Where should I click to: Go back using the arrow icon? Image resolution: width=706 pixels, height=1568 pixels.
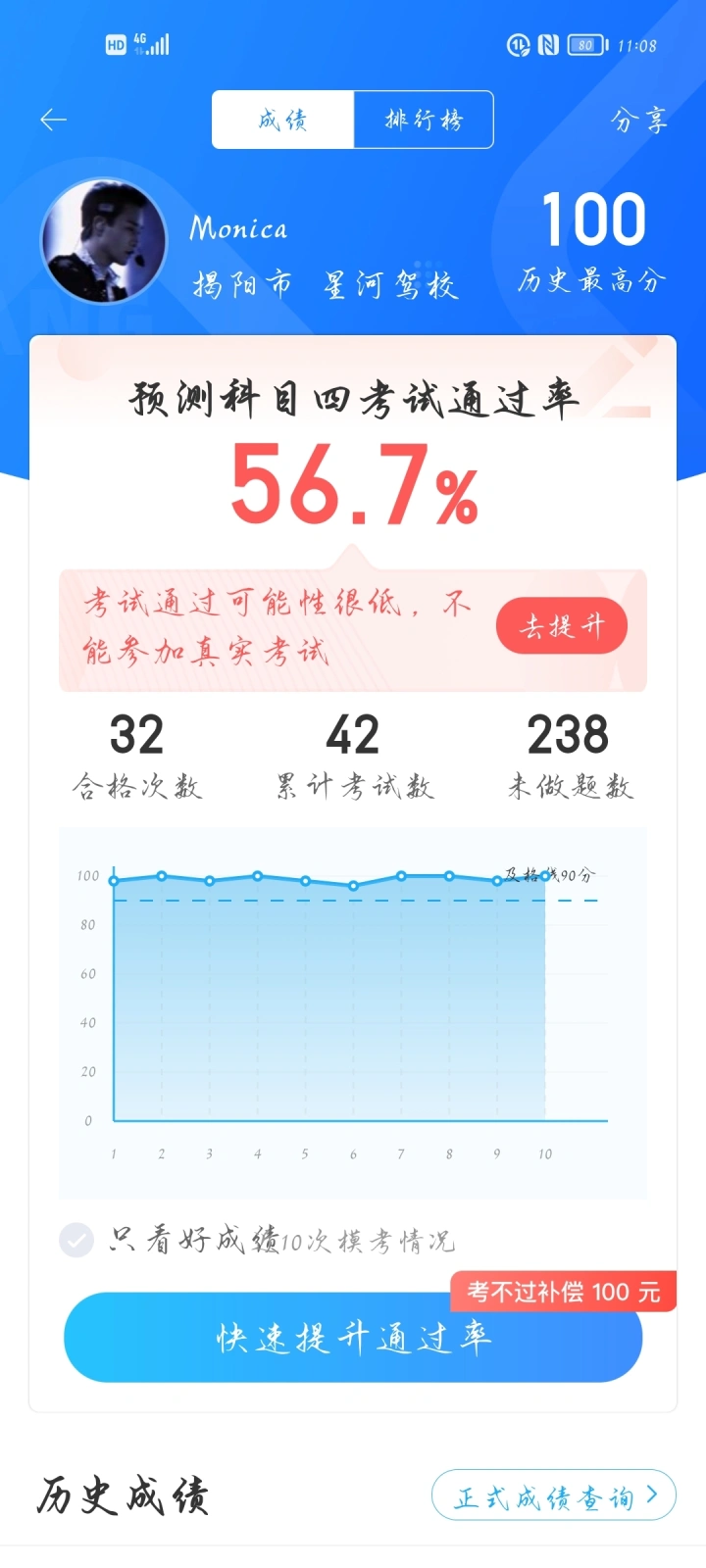pyautogui.click(x=53, y=120)
